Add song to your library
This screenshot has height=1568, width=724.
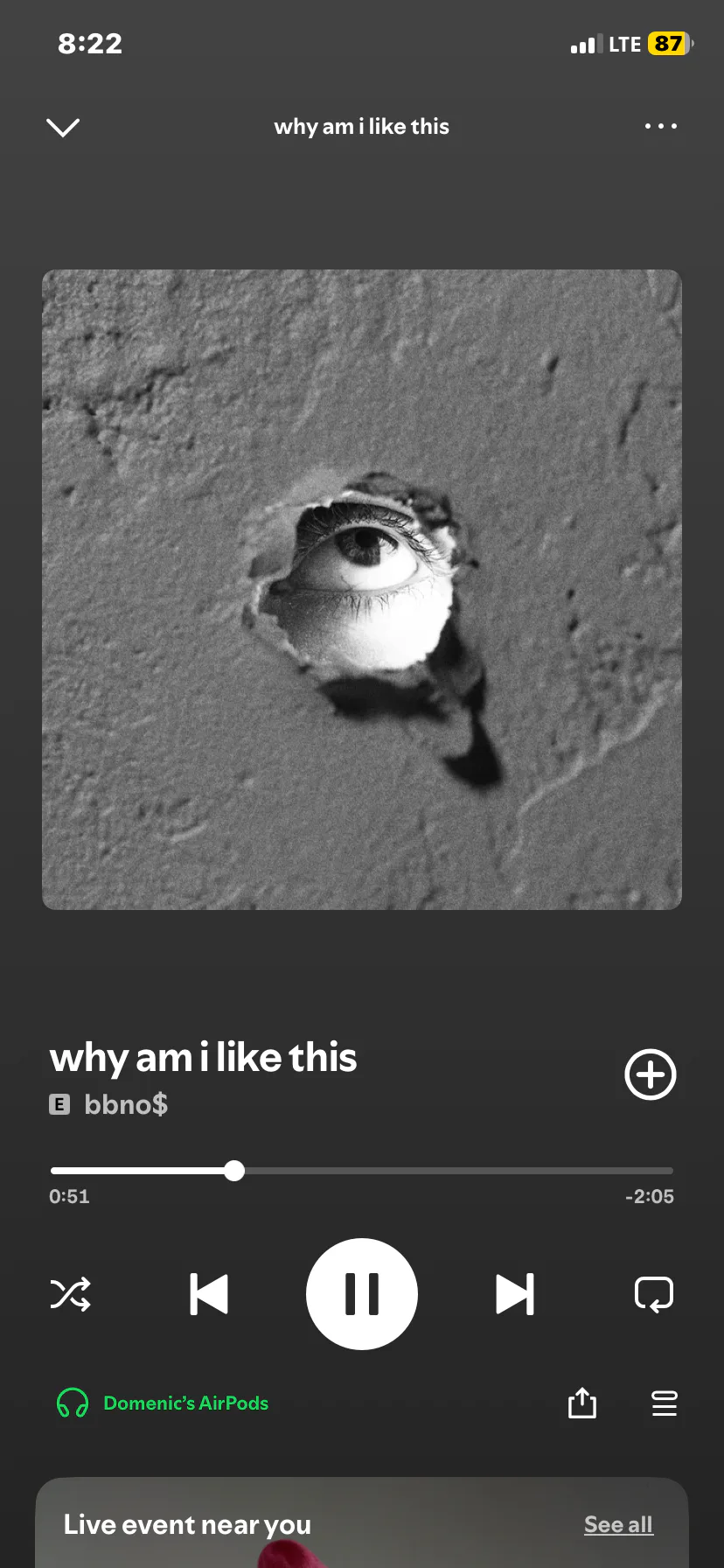coord(650,1074)
